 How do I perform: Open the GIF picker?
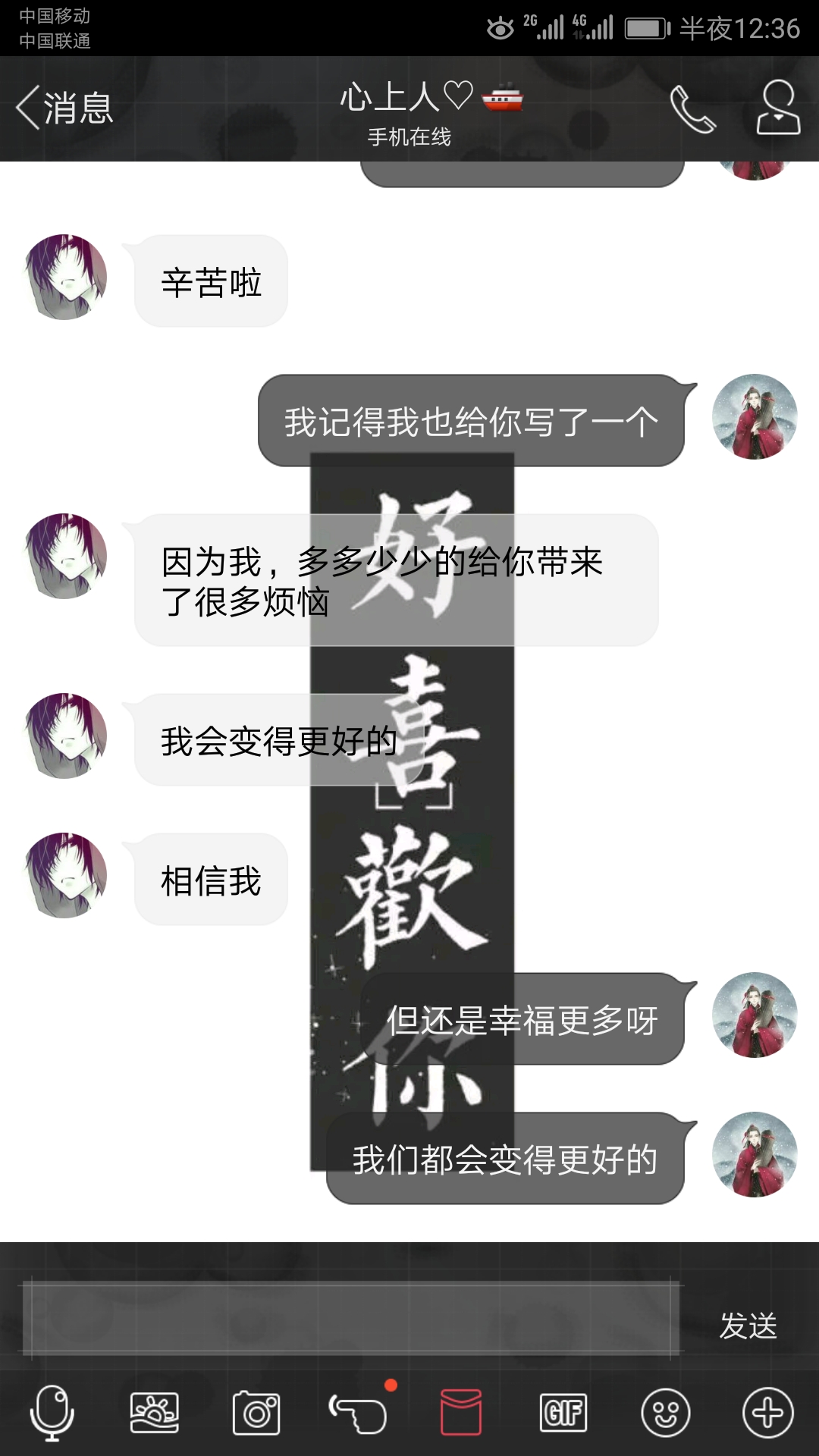563,1413
